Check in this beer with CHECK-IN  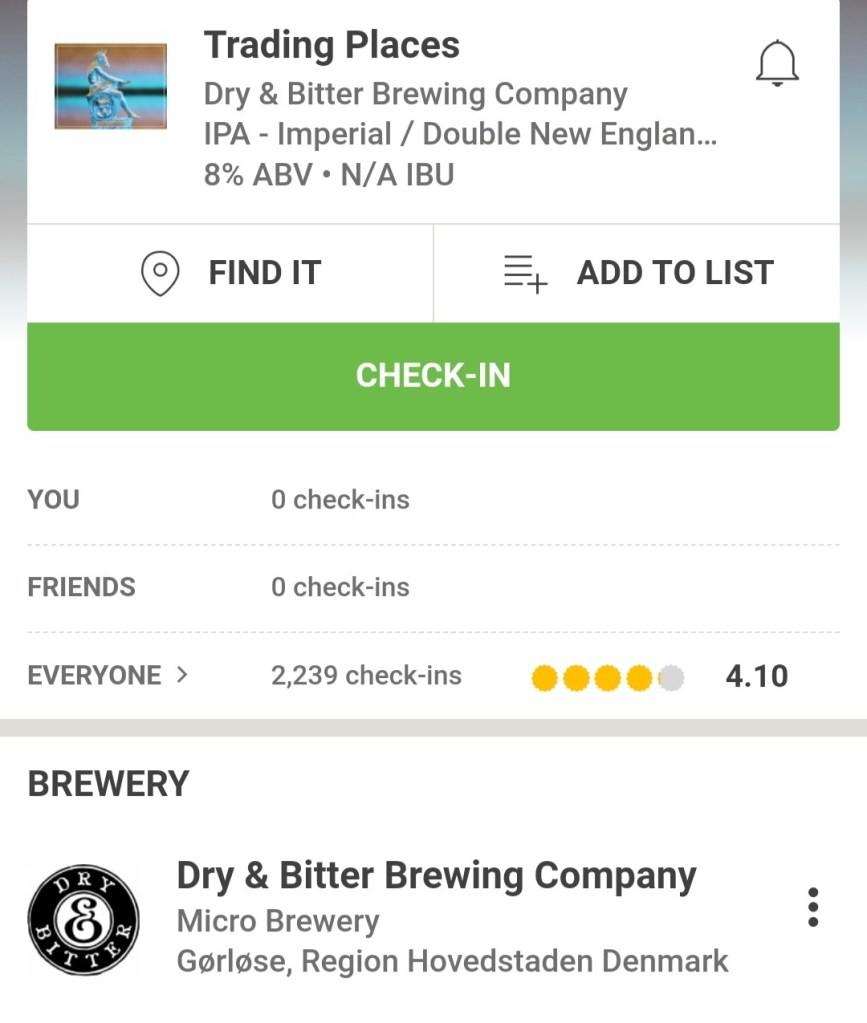coord(433,376)
